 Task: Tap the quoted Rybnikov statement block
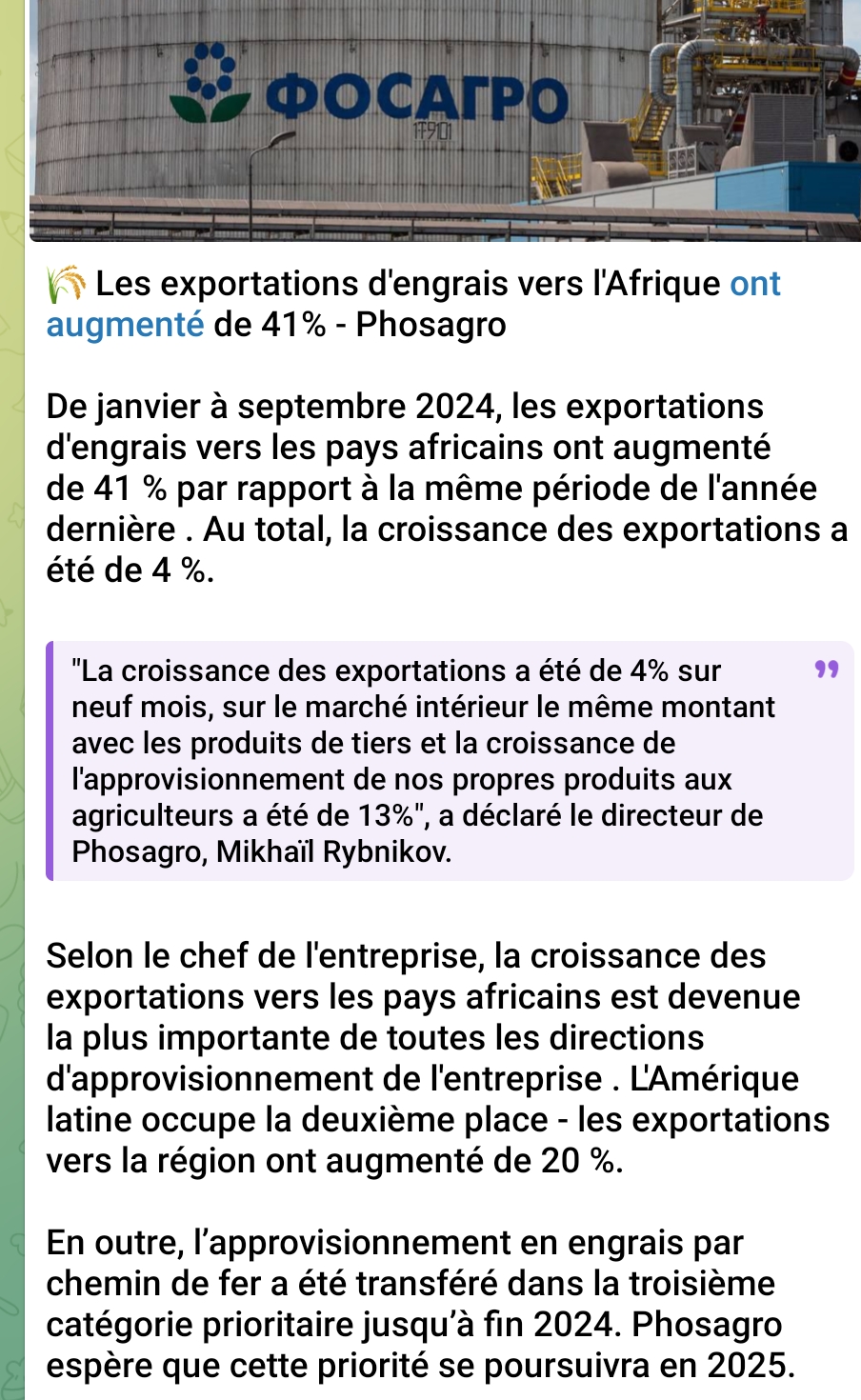coord(450,761)
